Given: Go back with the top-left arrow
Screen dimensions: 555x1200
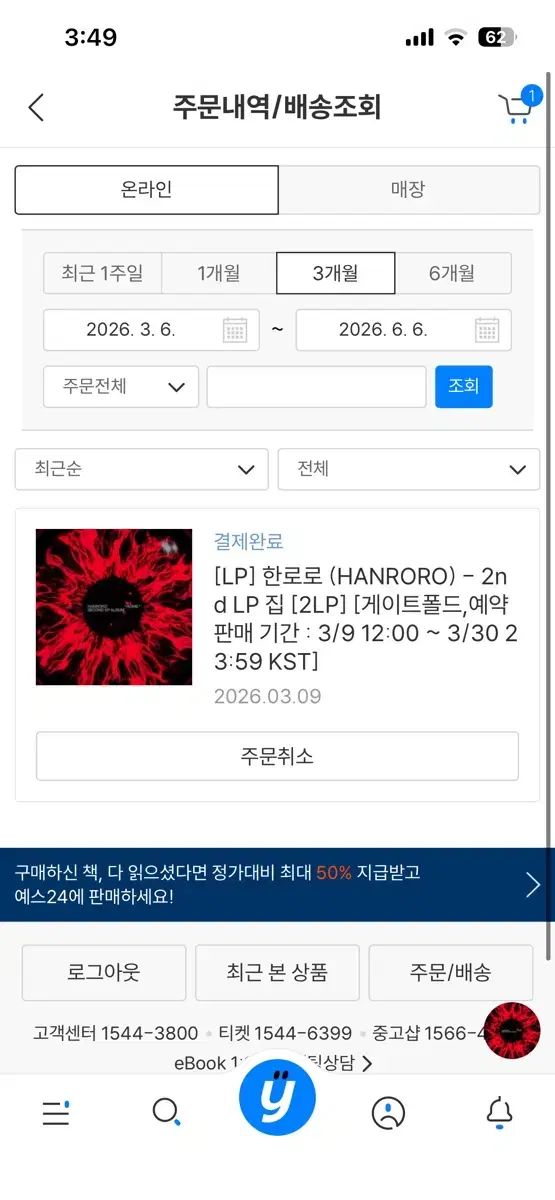Looking at the screenshot, I should (x=36, y=107).
